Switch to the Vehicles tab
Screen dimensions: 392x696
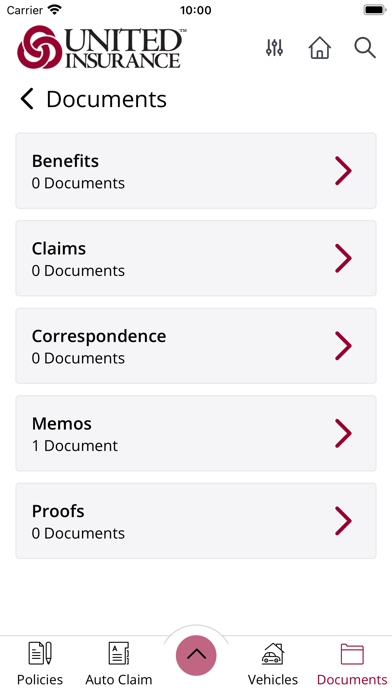click(273, 664)
